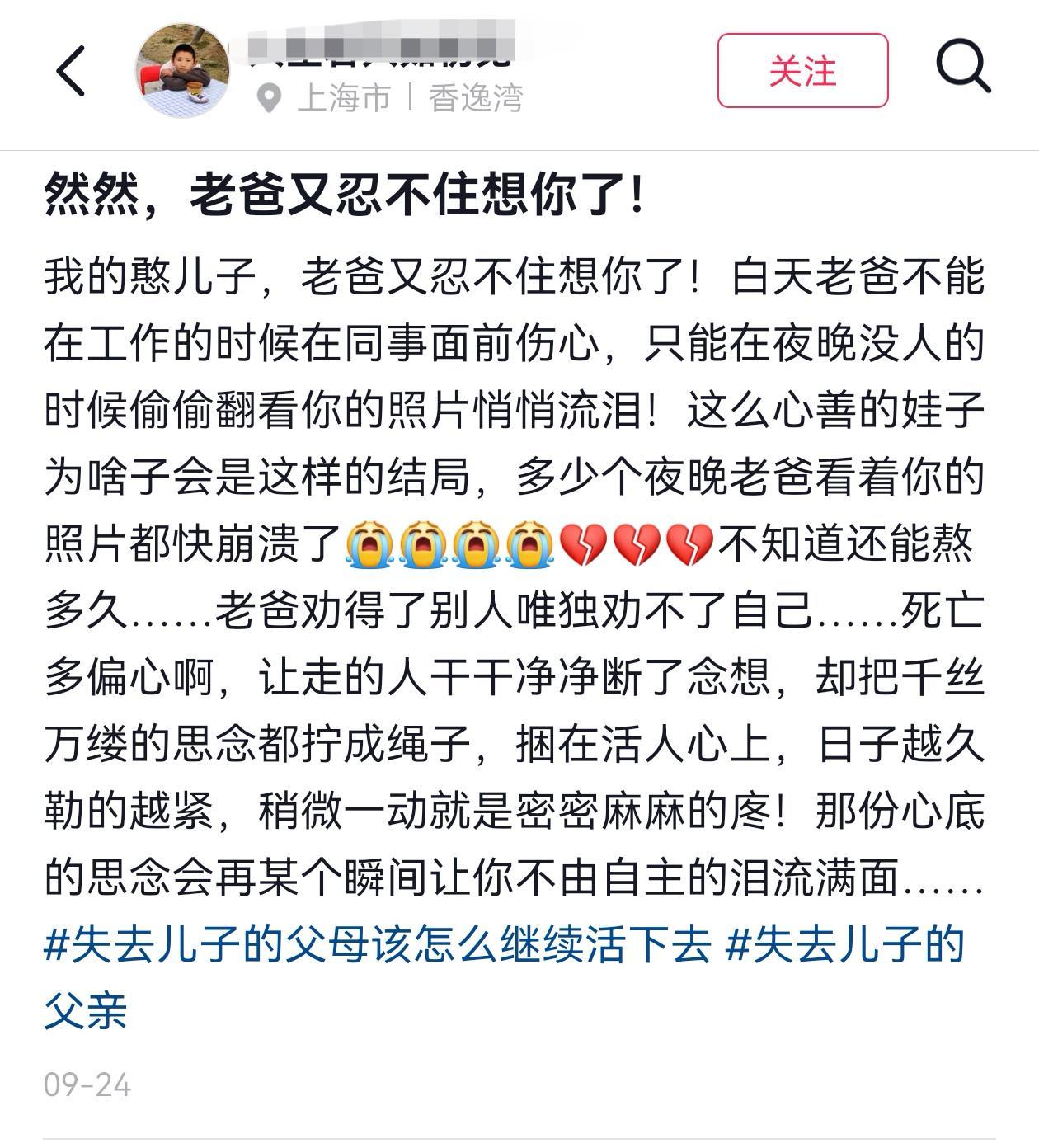Image resolution: width=1039 pixels, height=1148 pixels.
Task: Open the author's profile avatar
Action: tap(183, 71)
